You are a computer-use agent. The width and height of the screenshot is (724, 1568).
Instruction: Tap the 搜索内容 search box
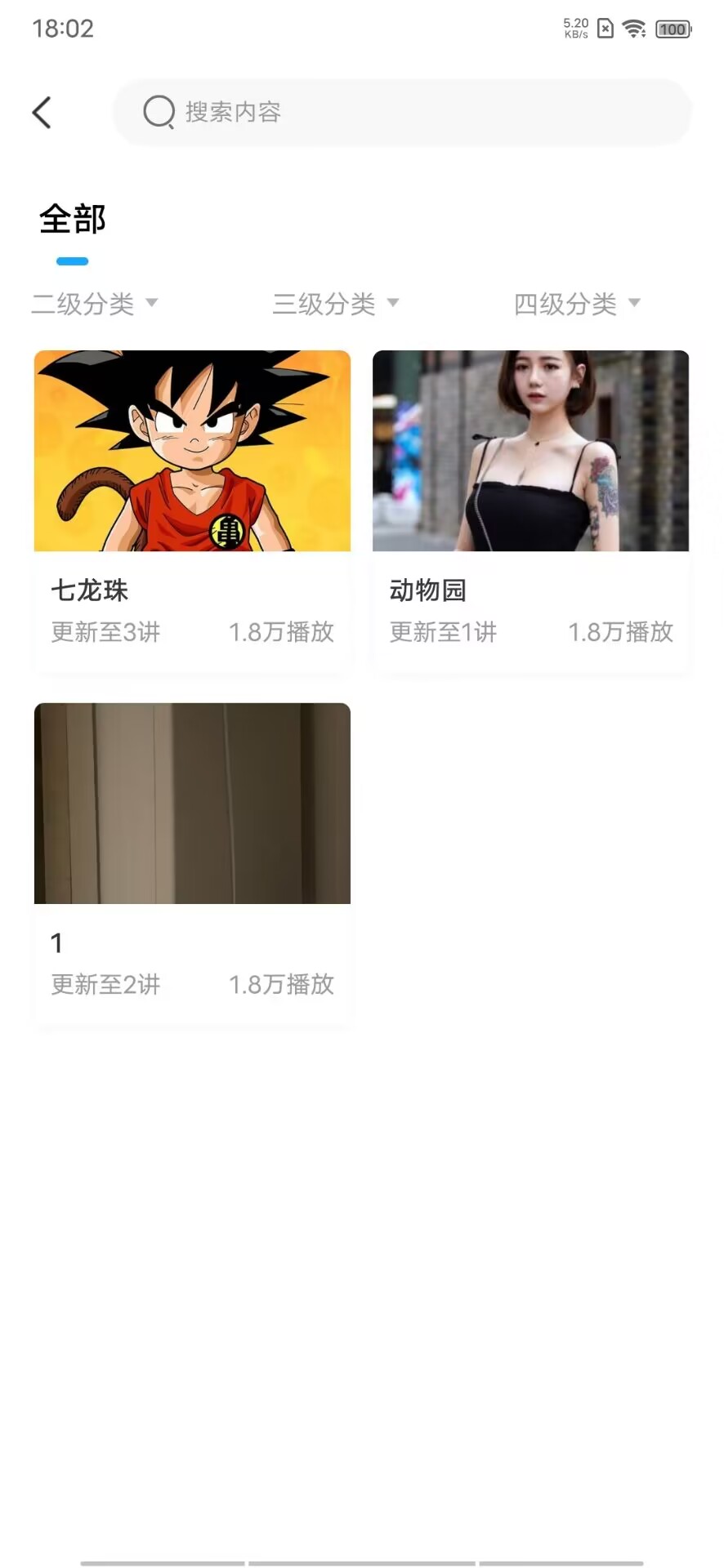tap(402, 113)
